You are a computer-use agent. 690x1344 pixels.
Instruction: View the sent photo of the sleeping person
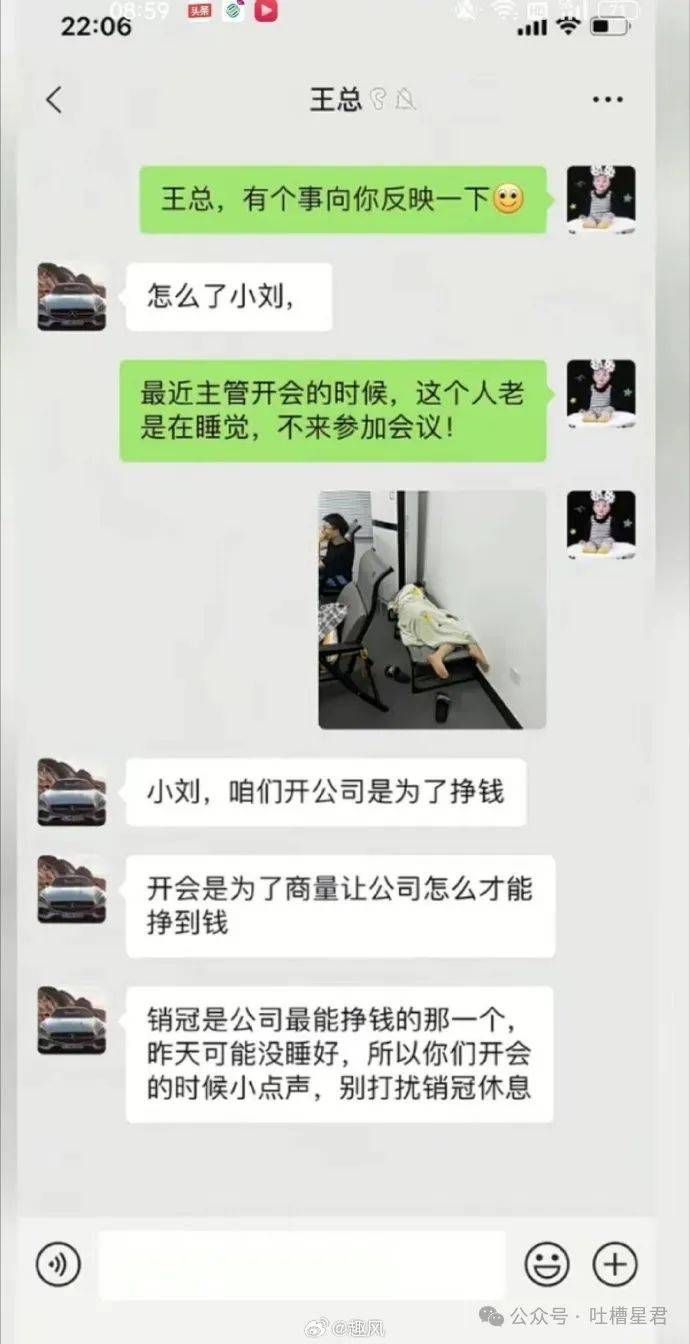pyautogui.click(x=432, y=609)
